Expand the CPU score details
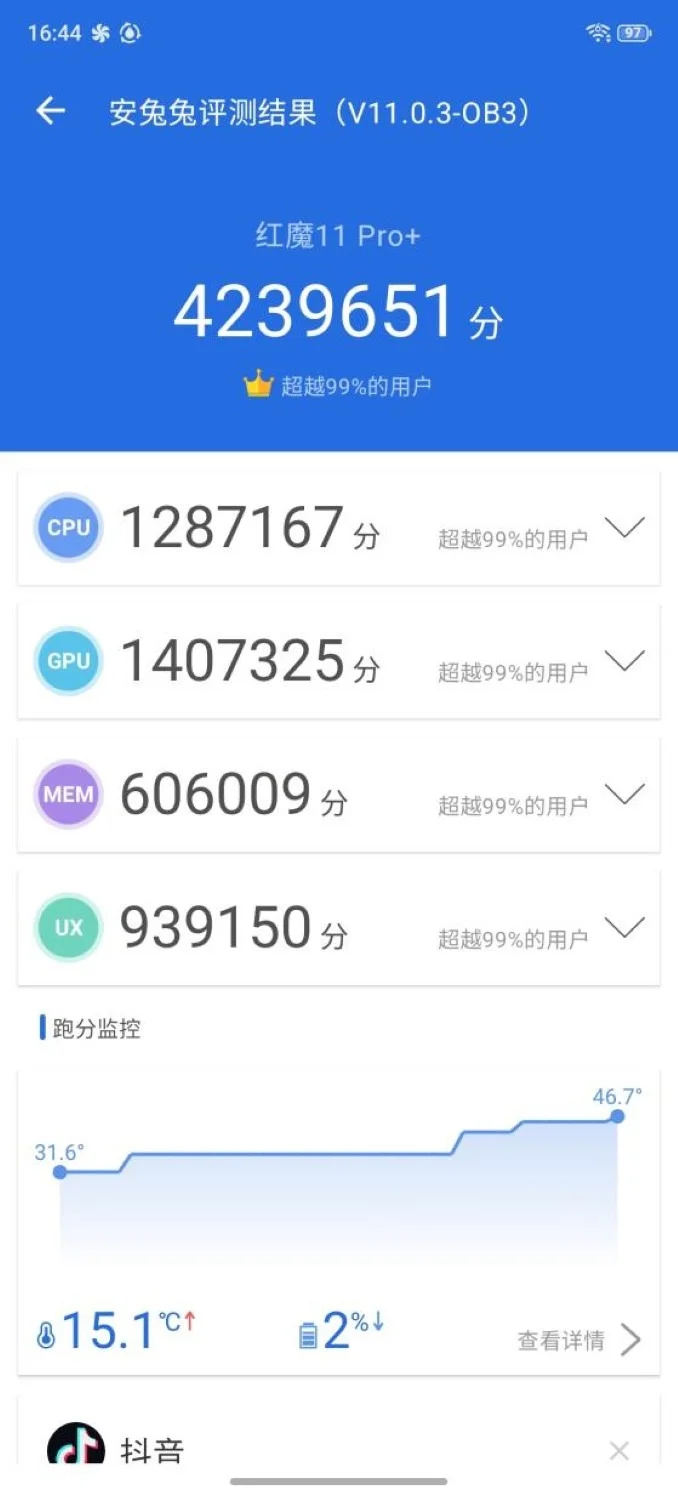The image size is (678, 1500). [625, 528]
